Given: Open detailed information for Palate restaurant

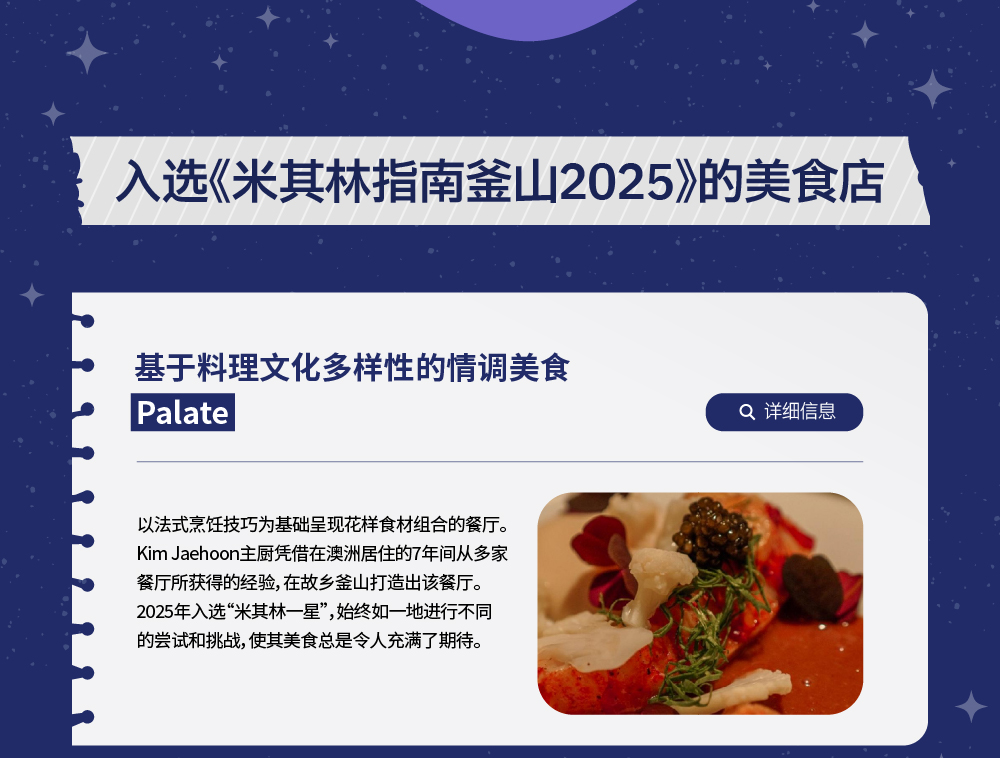Looking at the screenshot, I should pyautogui.click(x=784, y=412).
